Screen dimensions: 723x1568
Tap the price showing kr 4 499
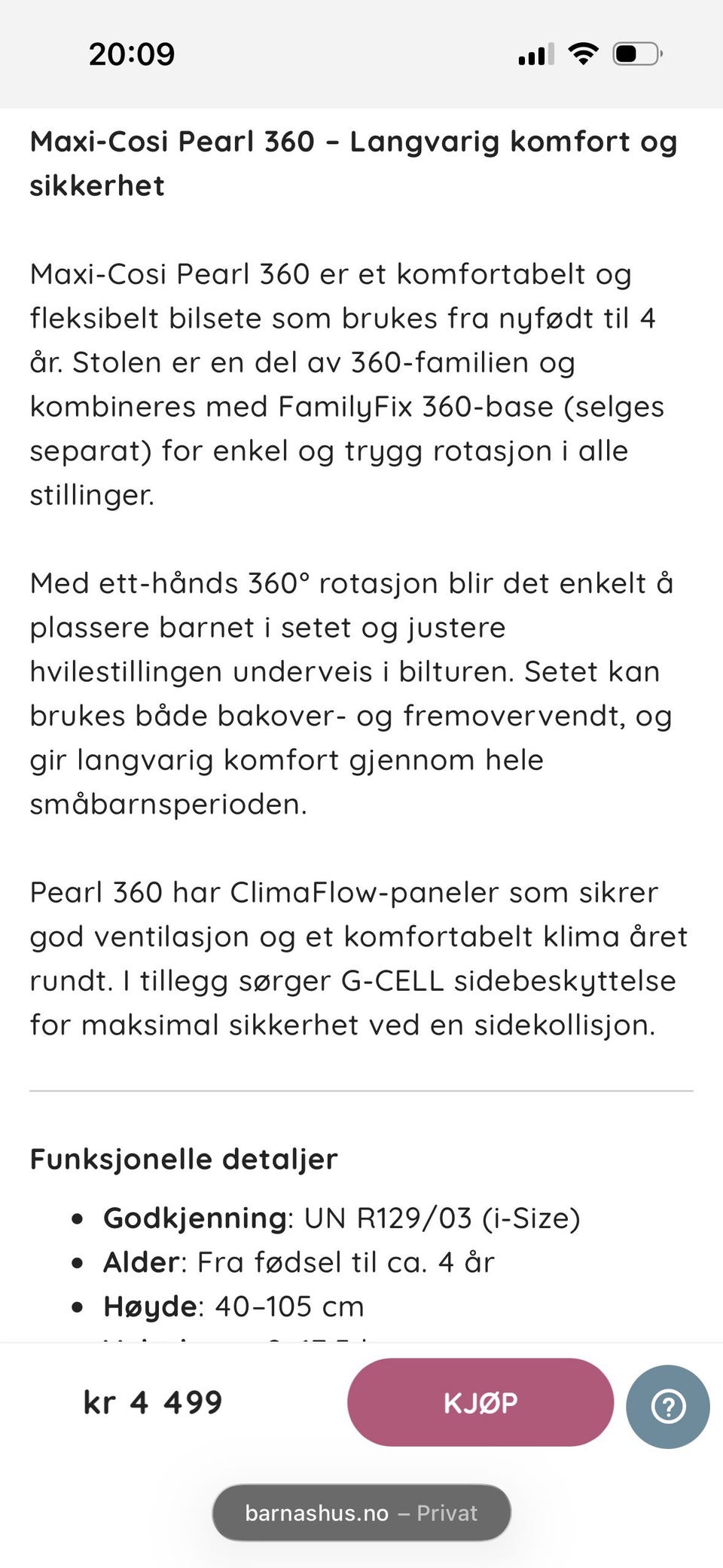click(x=152, y=1402)
